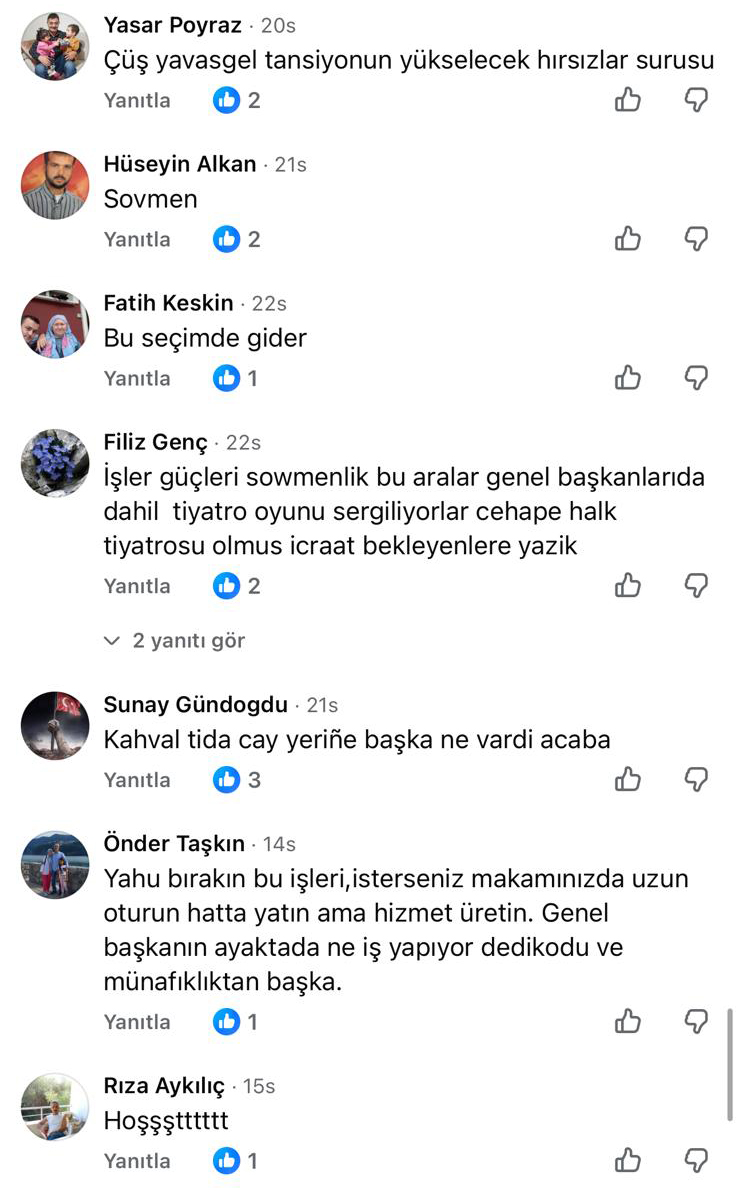Reply to Fatih Keskin's comment
The width and height of the screenshot is (738, 1198).
(137, 378)
